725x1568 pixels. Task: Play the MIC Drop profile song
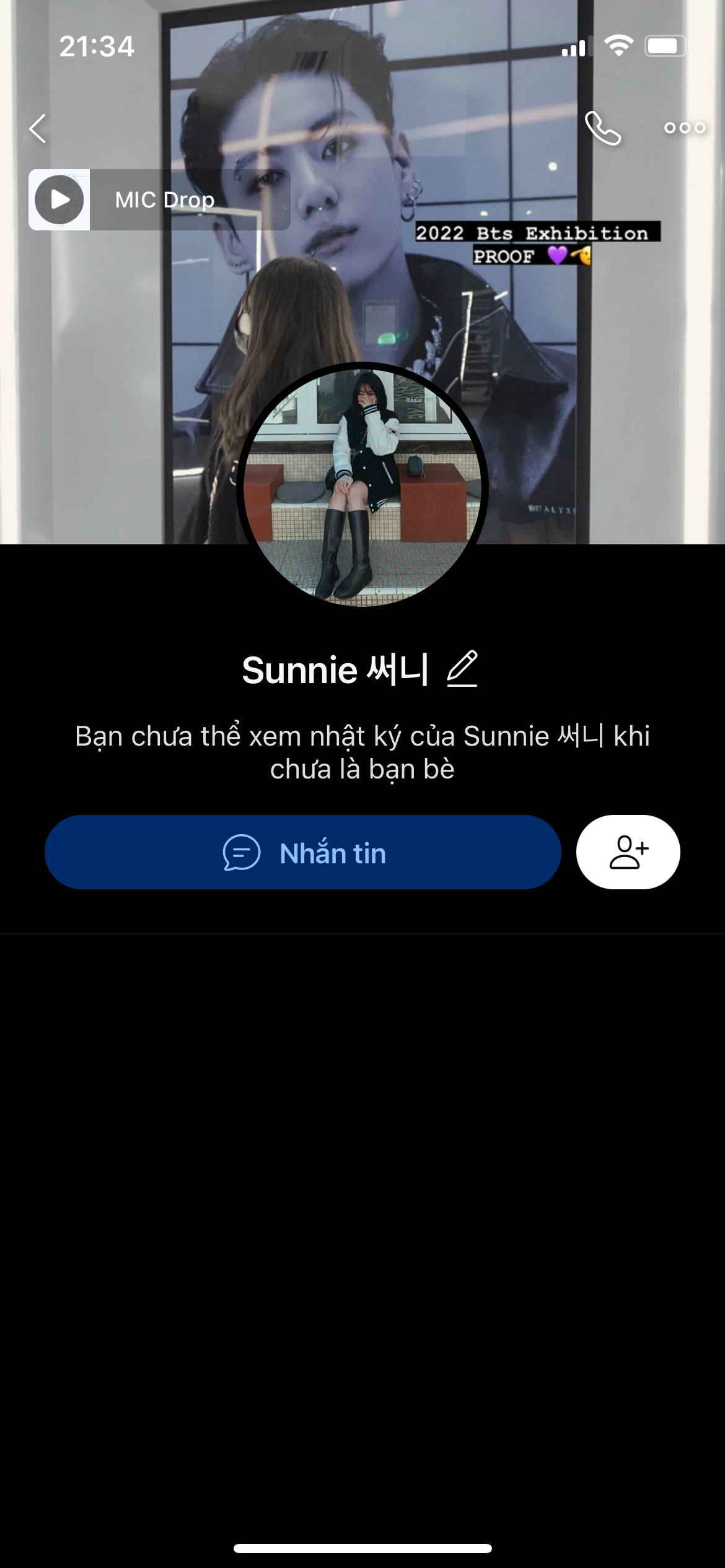coord(59,199)
